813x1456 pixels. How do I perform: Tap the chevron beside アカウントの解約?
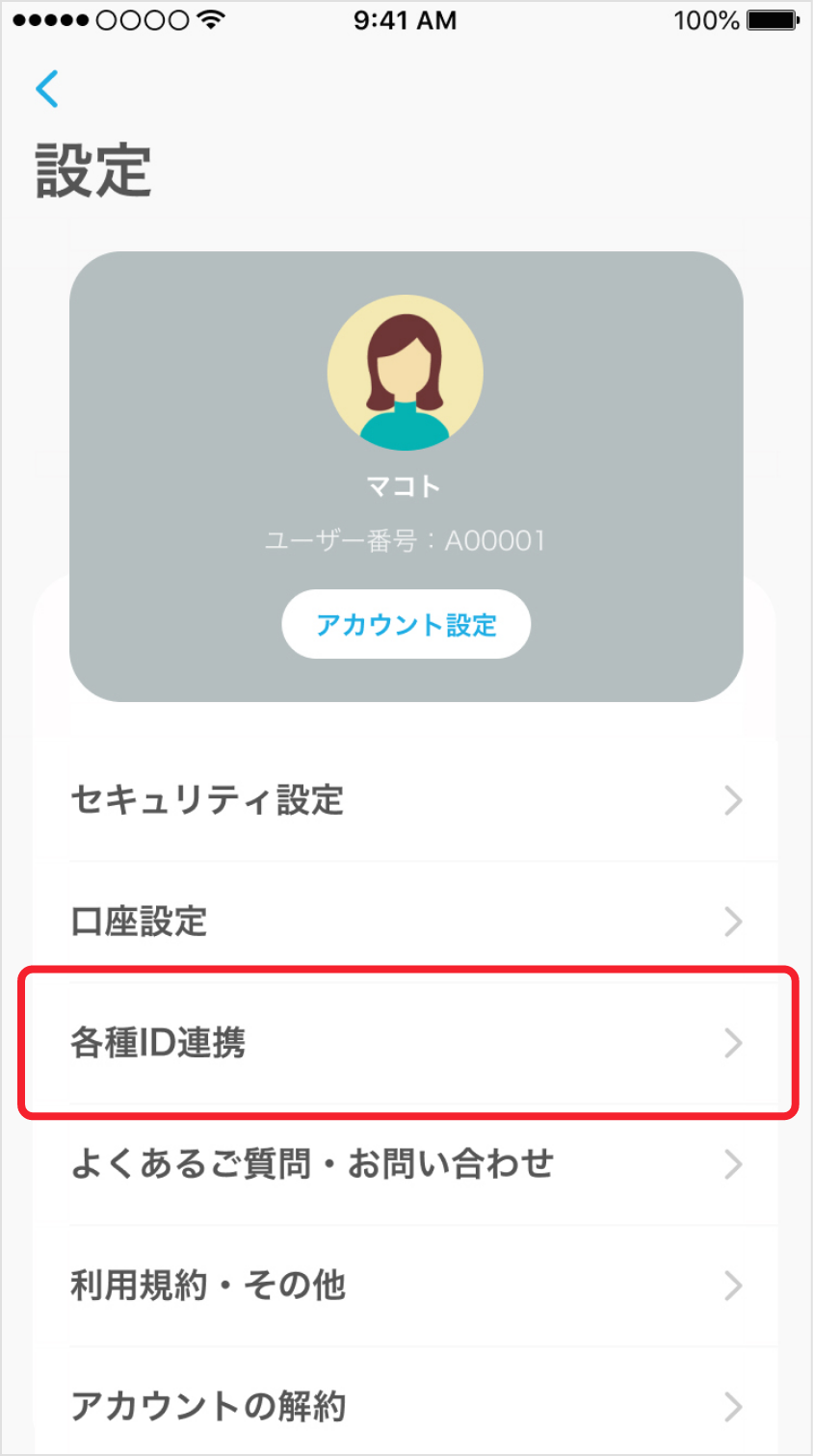coord(734,1407)
